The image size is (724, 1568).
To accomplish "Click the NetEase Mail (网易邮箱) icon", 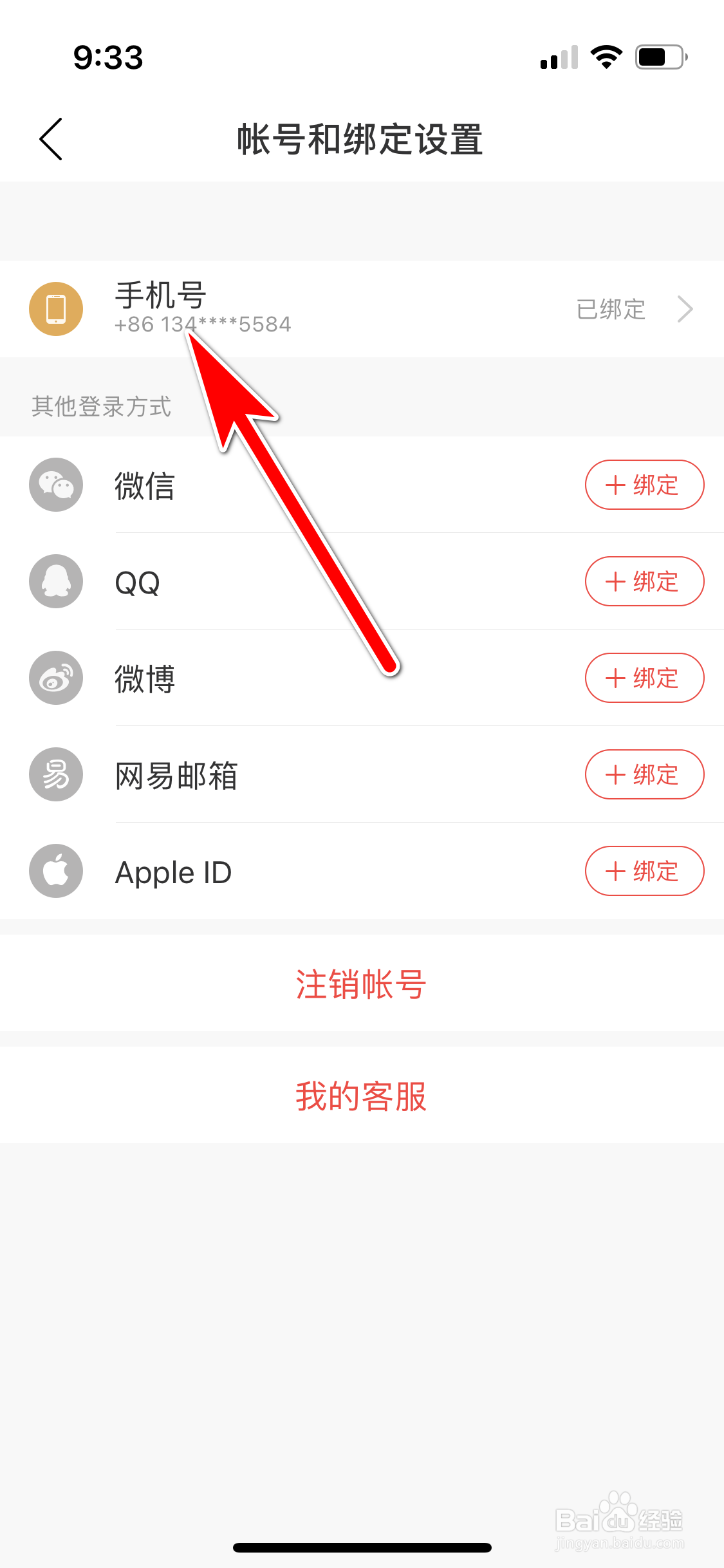I will [55, 774].
